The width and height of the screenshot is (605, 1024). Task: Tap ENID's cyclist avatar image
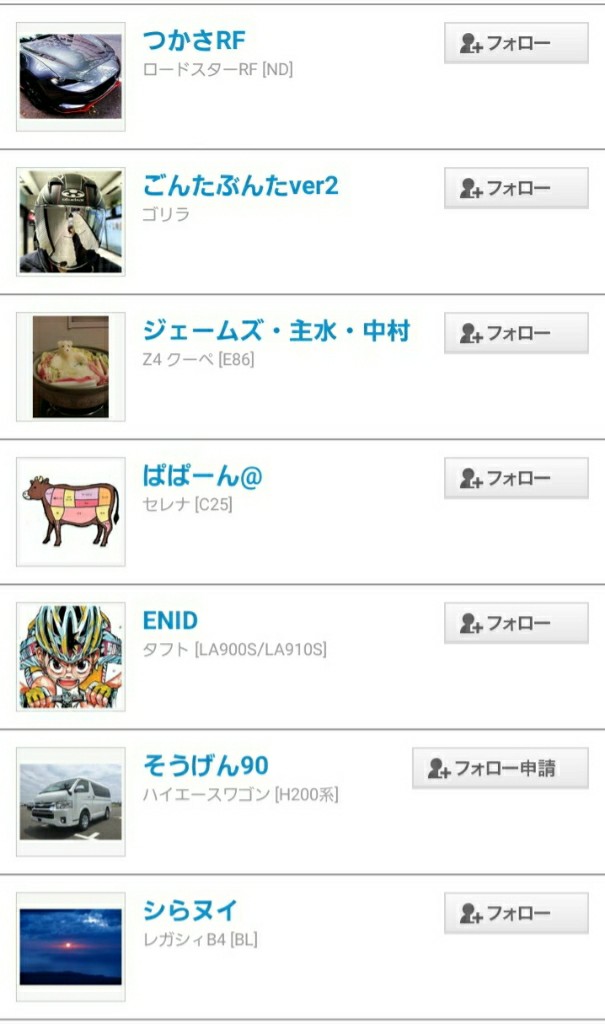pyautogui.click(x=71, y=657)
